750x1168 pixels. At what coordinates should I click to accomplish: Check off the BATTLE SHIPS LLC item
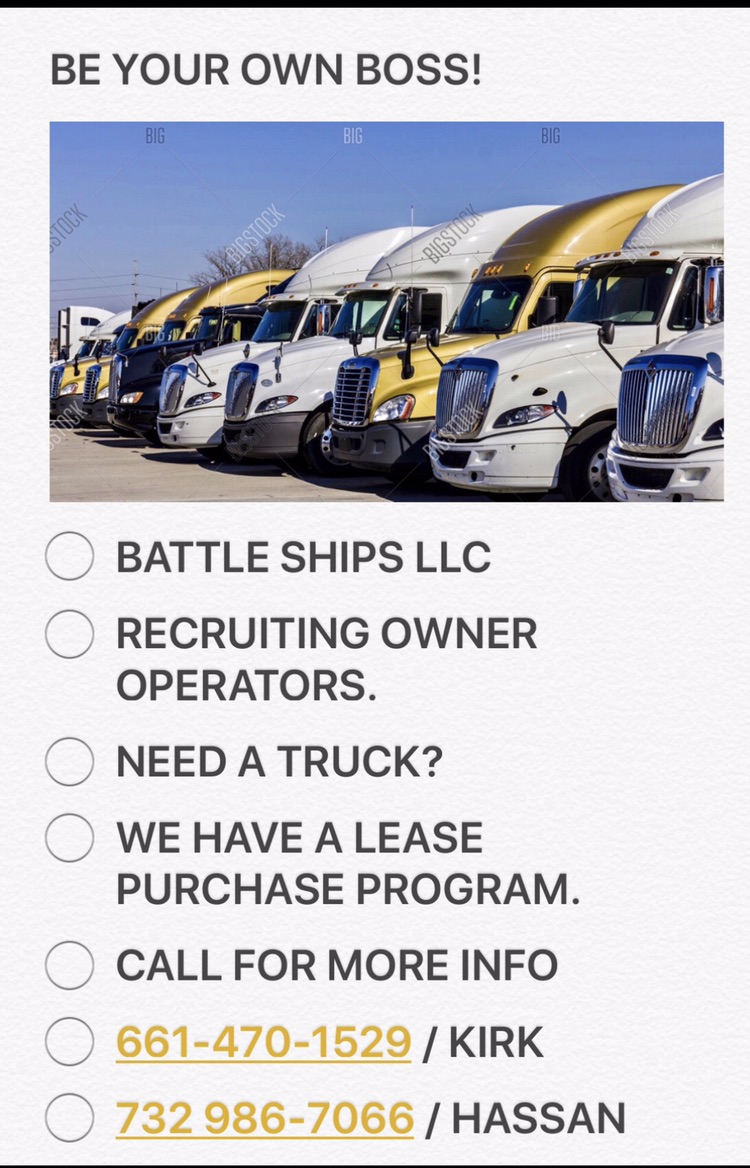point(70,556)
